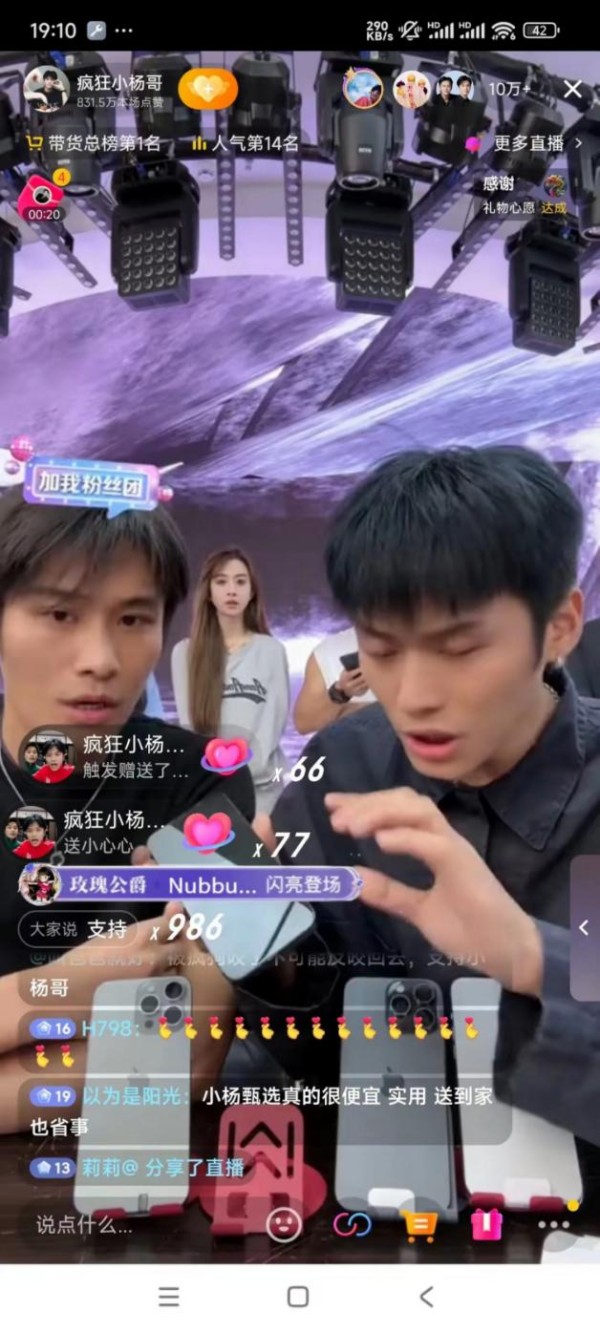
Task: Send 支持 via the 大家说 quick comment
Action: click(x=106, y=929)
